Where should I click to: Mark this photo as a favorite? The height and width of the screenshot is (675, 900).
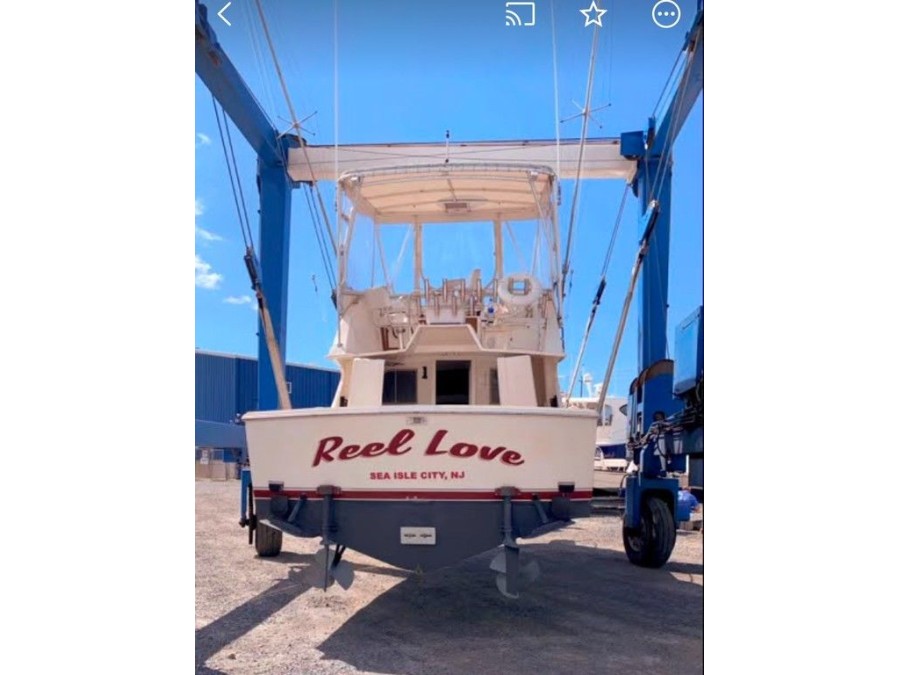593,14
